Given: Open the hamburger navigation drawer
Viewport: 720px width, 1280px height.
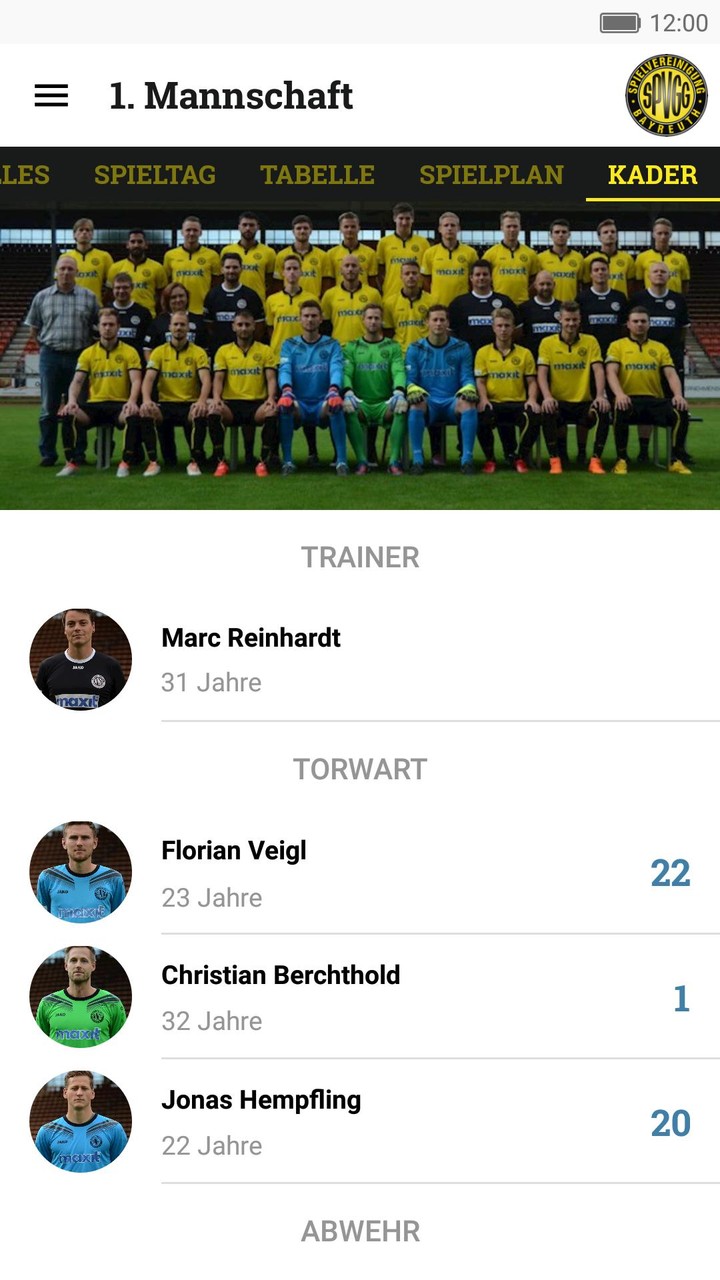Looking at the screenshot, I should point(51,96).
